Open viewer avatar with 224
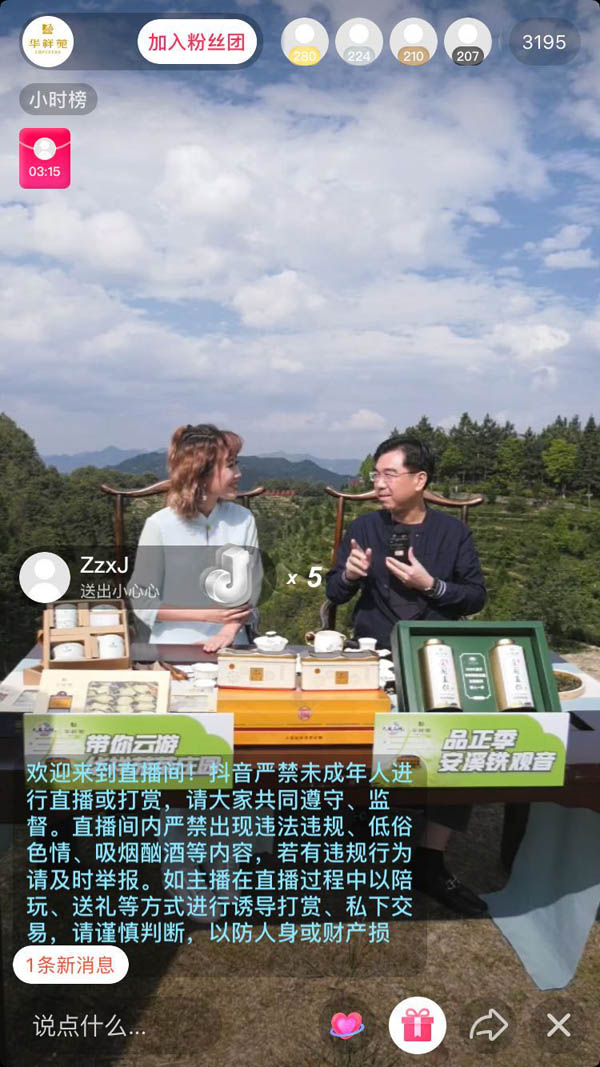The height and width of the screenshot is (1067, 600). tap(359, 42)
